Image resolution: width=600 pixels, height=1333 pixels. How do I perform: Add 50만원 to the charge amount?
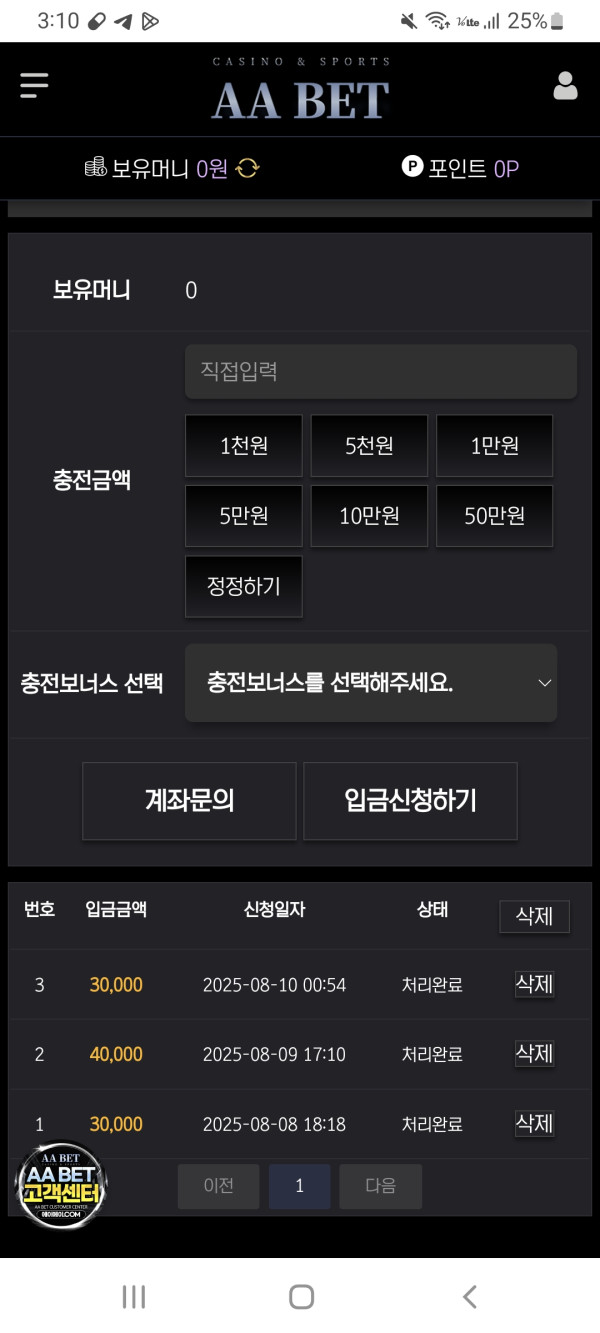click(x=494, y=516)
